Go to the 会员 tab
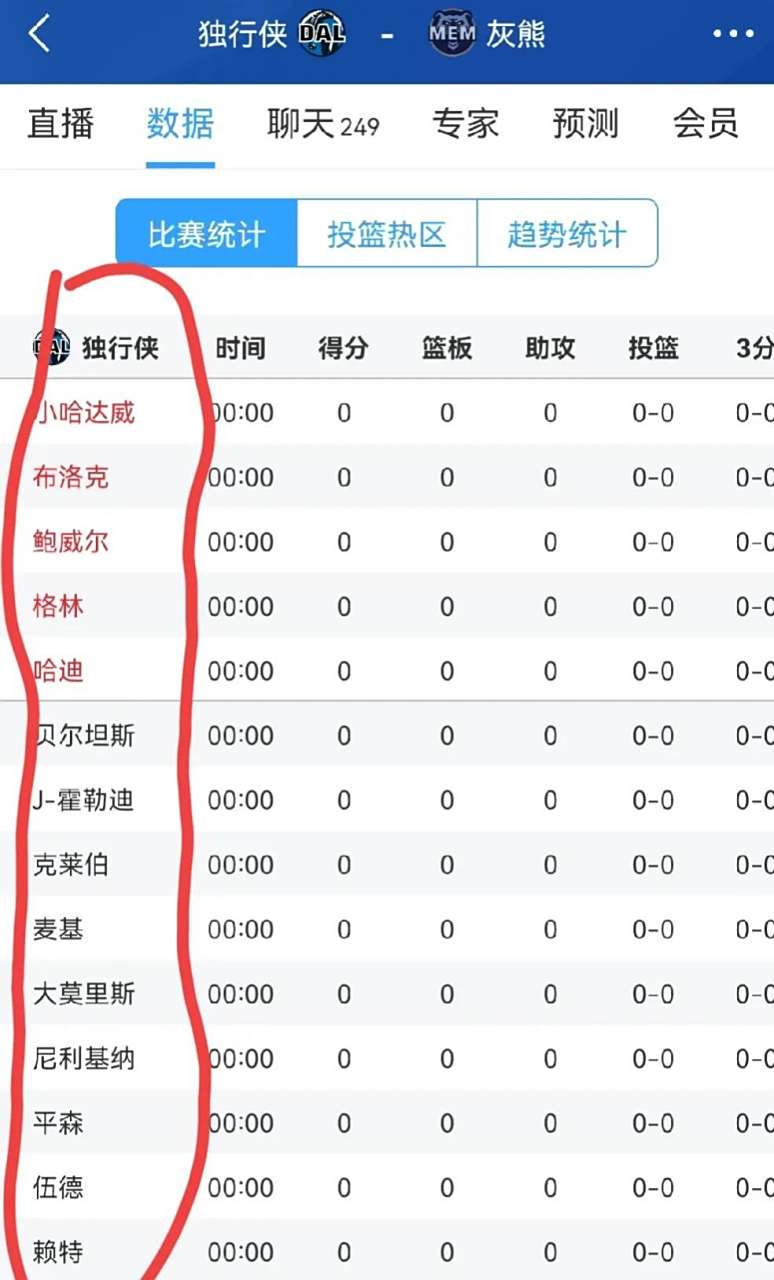 (x=706, y=124)
